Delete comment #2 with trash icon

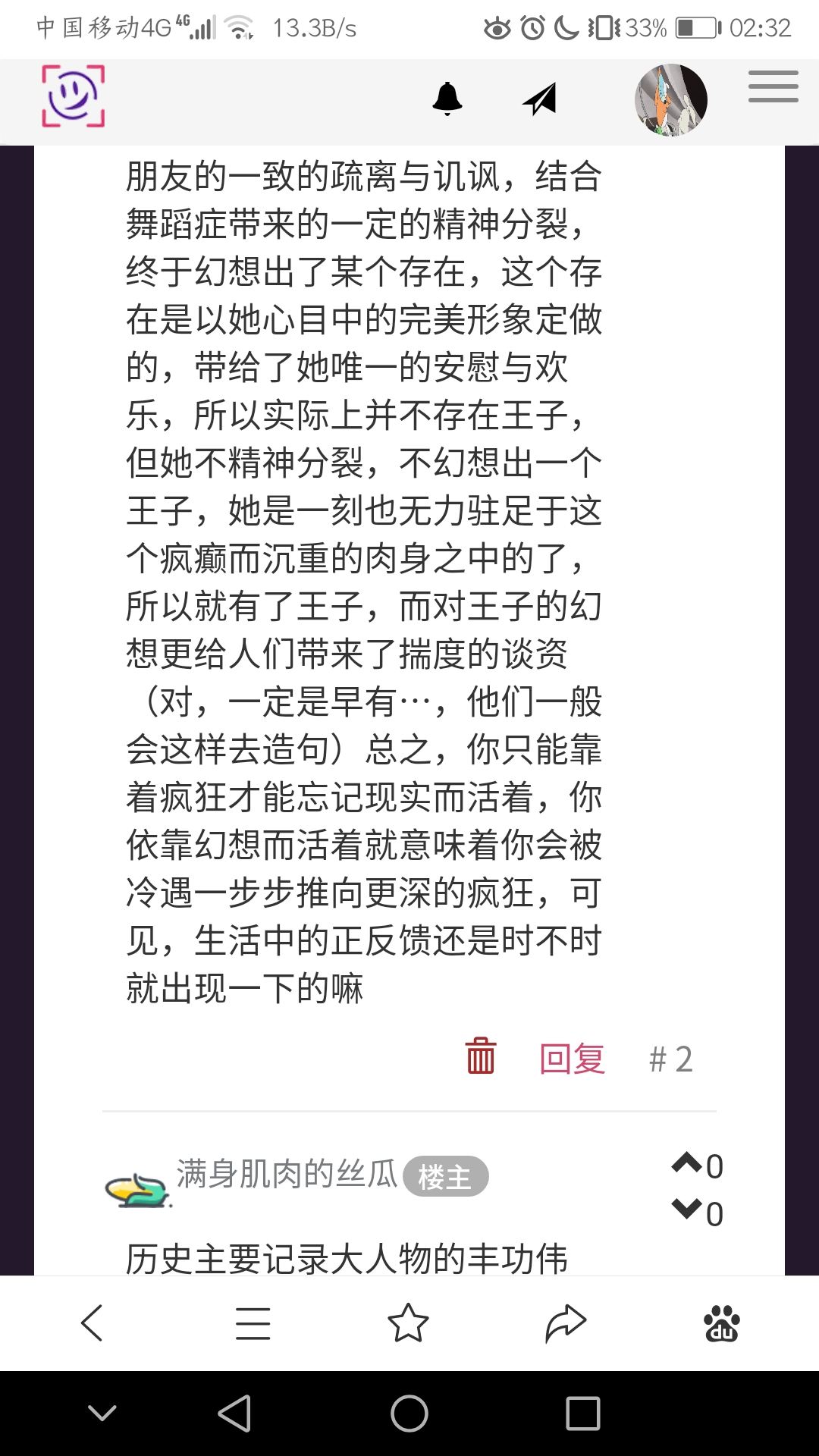pyautogui.click(x=480, y=1056)
